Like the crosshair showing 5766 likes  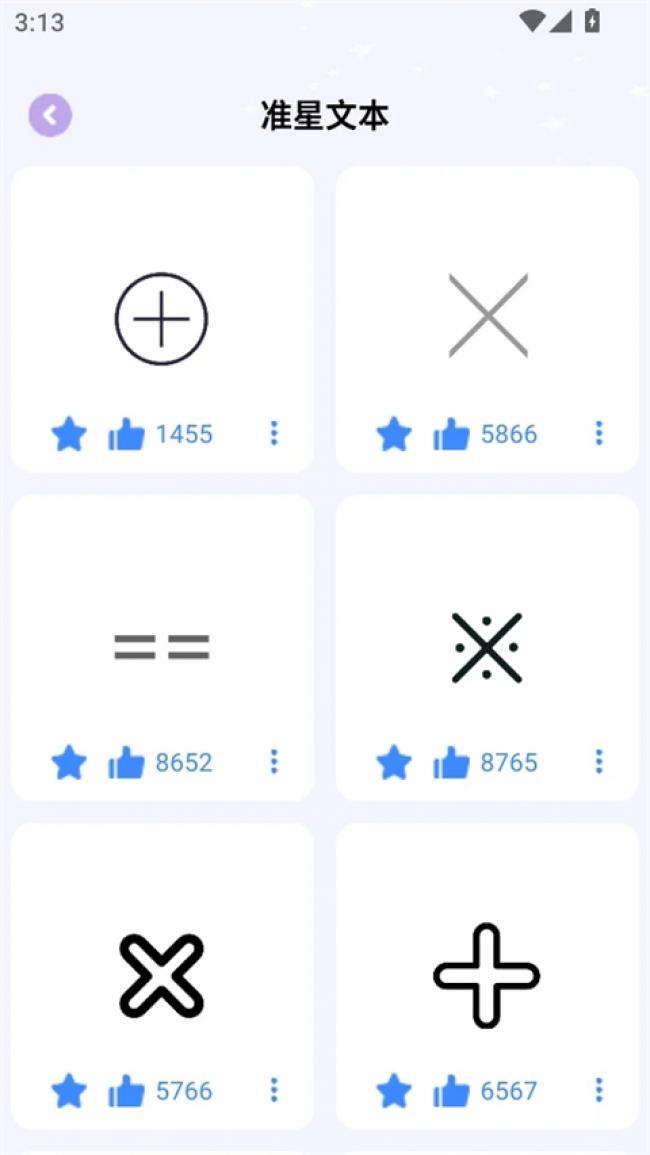tap(126, 1091)
